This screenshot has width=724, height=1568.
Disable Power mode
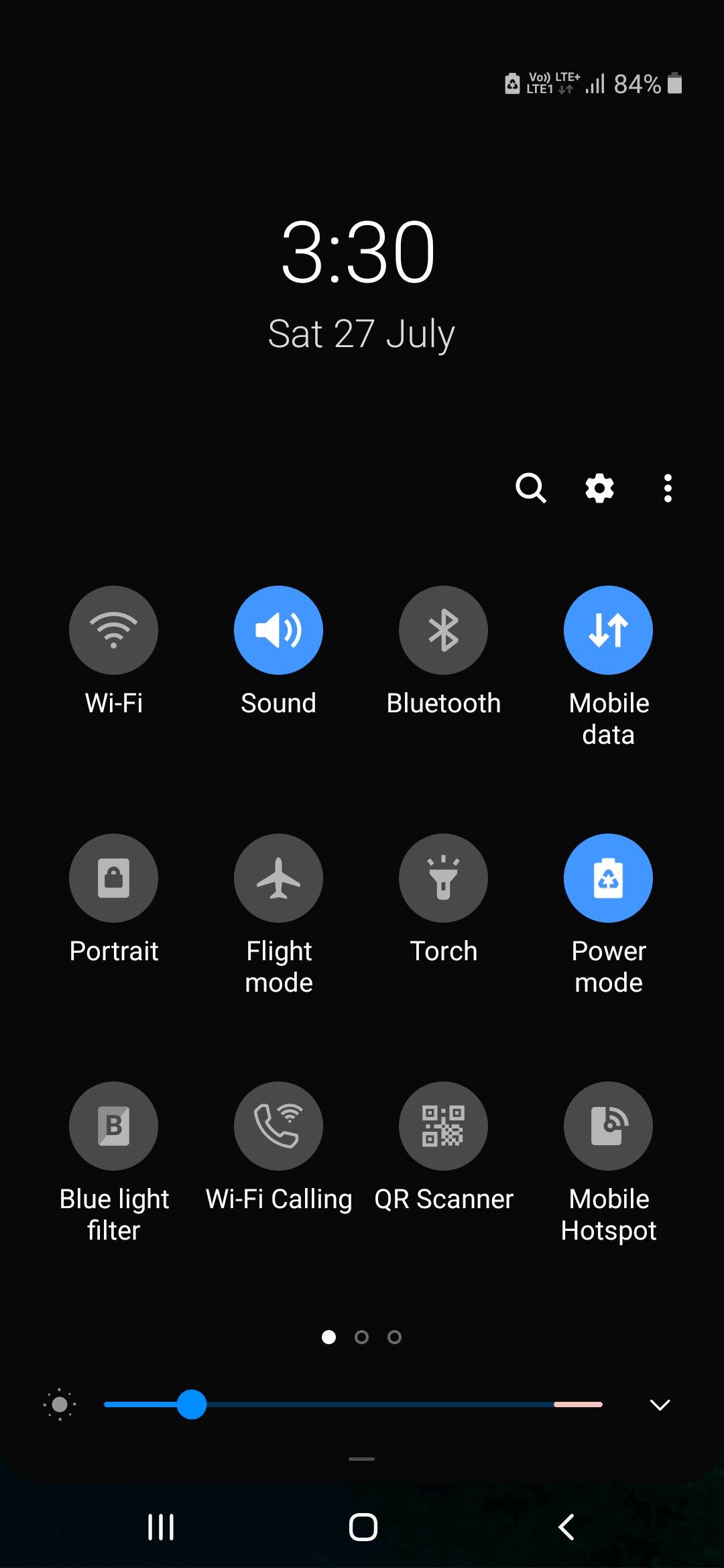point(608,878)
